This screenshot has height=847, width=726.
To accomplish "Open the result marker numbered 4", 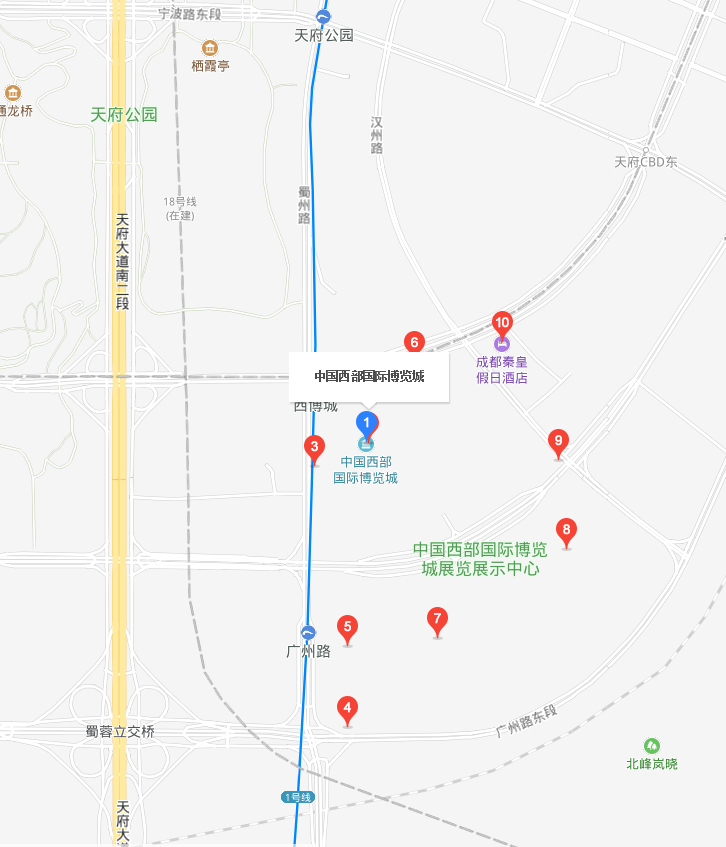I will coord(347,709).
